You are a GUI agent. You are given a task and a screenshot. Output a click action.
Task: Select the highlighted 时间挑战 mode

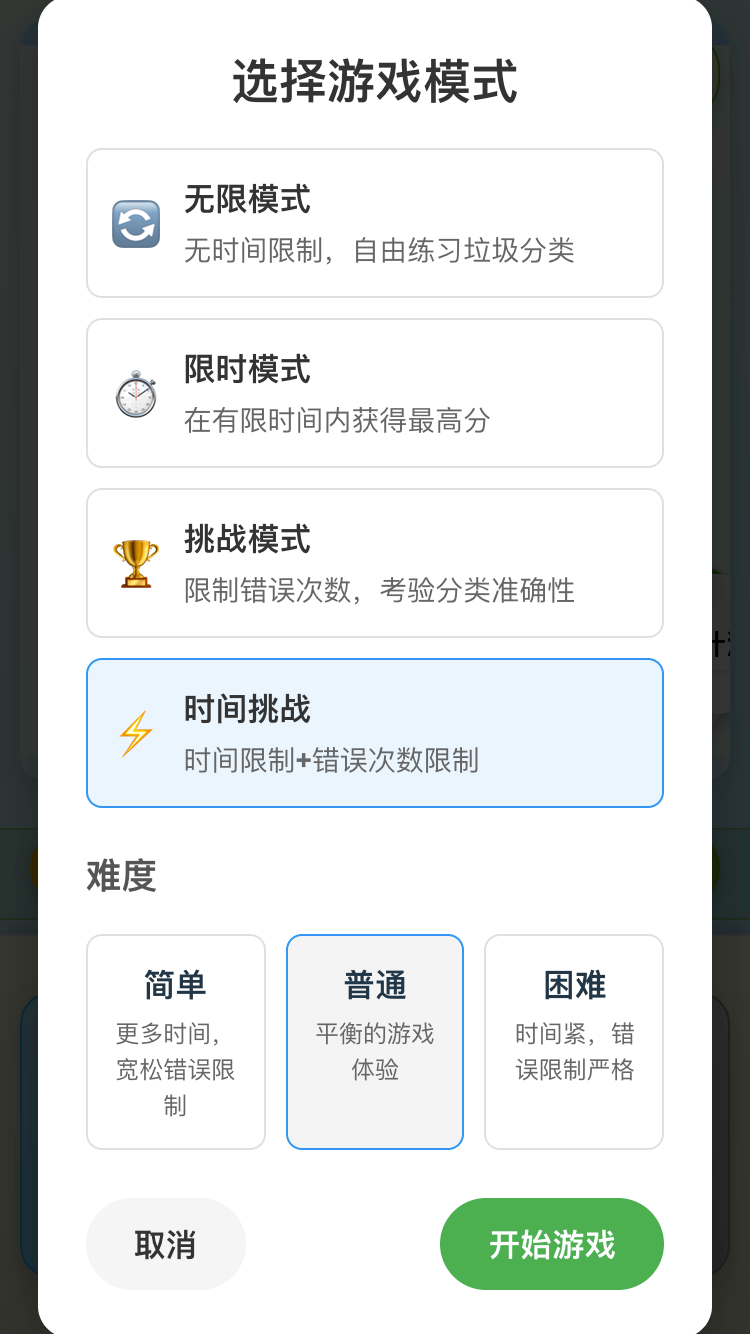coord(375,732)
